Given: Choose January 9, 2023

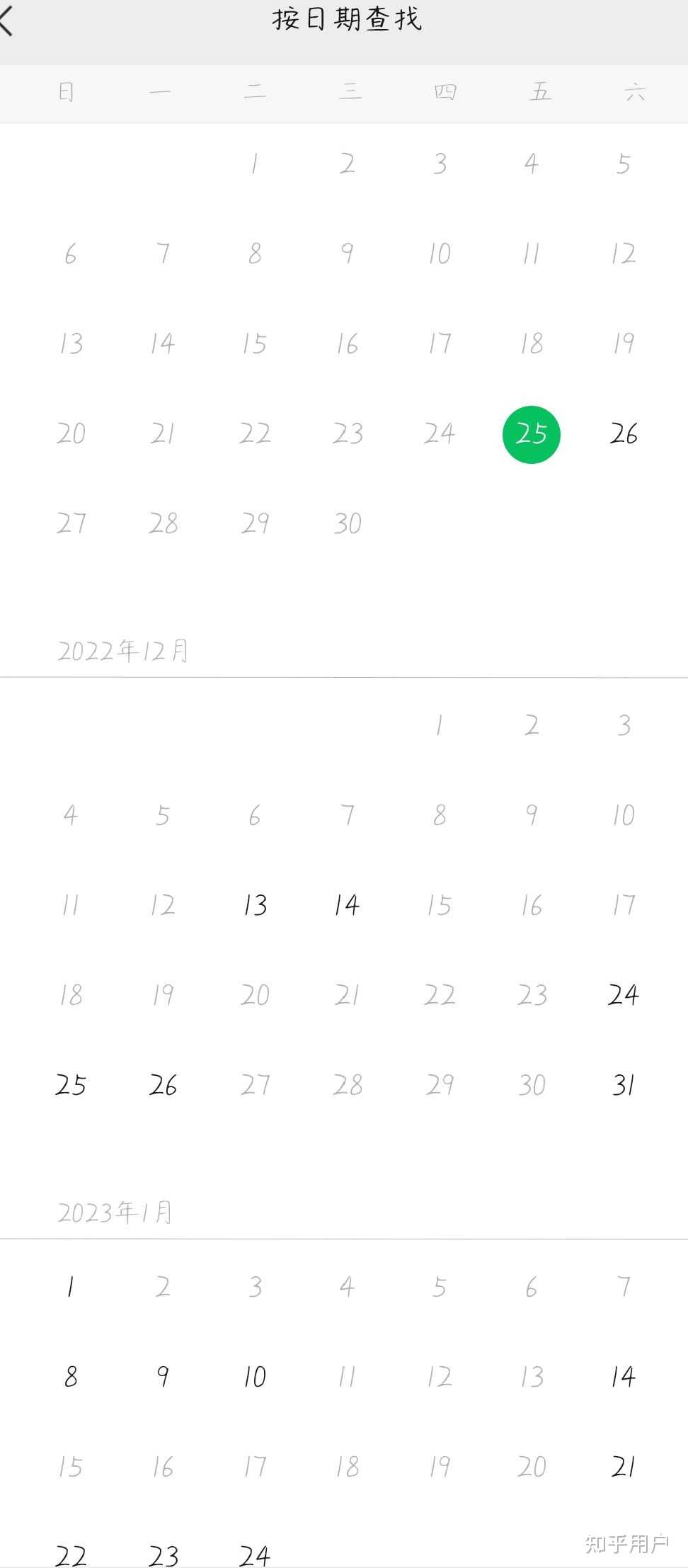Looking at the screenshot, I should [x=163, y=1377].
